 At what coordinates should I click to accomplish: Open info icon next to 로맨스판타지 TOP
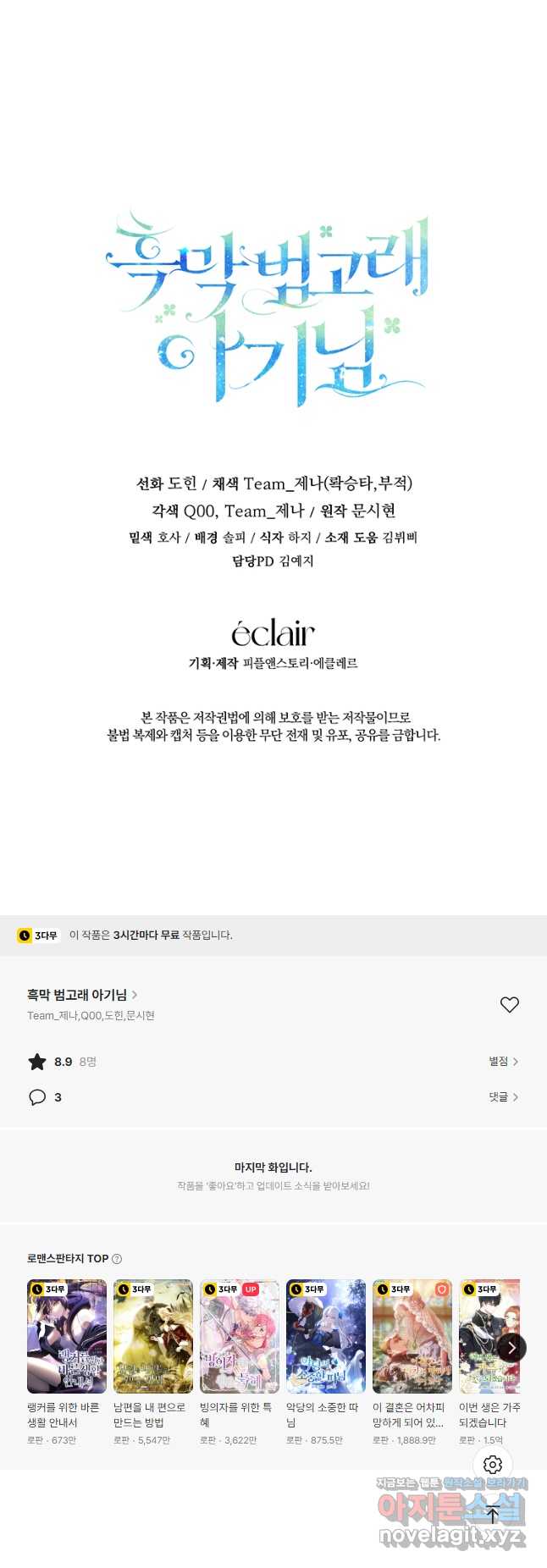[x=117, y=1259]
